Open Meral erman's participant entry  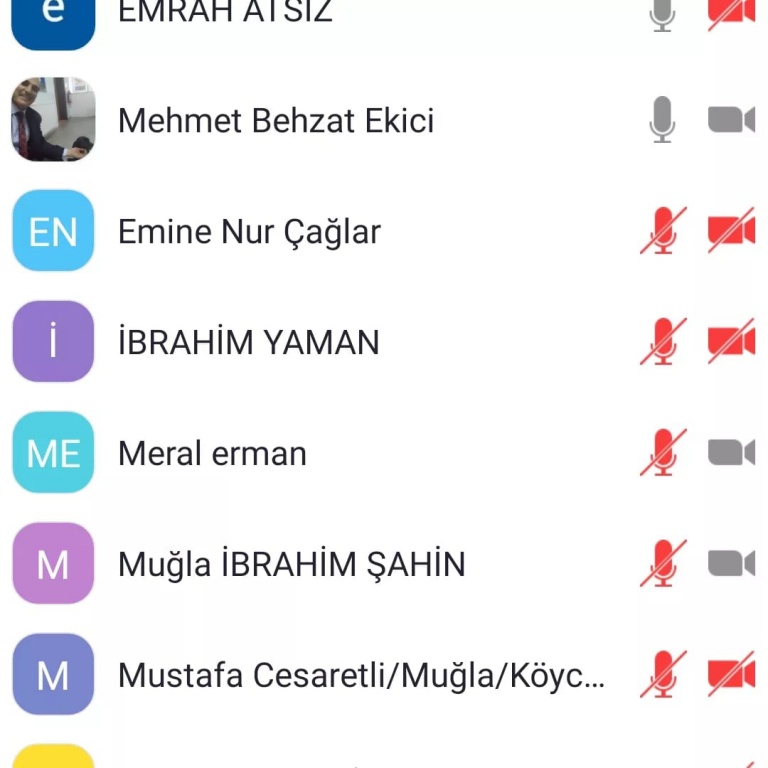coord(212,454)
